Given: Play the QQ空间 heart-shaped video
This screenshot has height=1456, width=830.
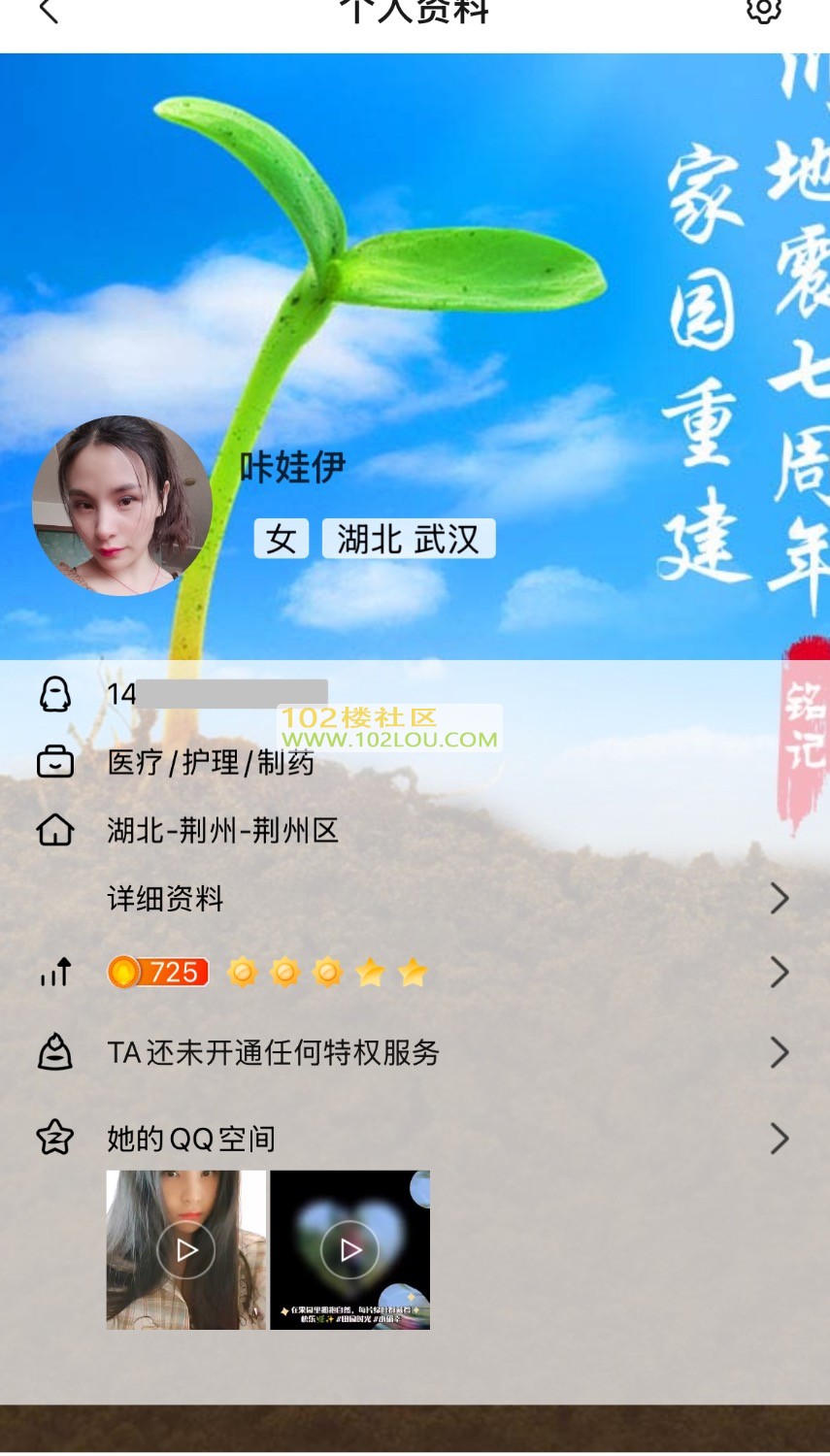Looking at the screenshot, I should click(x=350, y=1249).
